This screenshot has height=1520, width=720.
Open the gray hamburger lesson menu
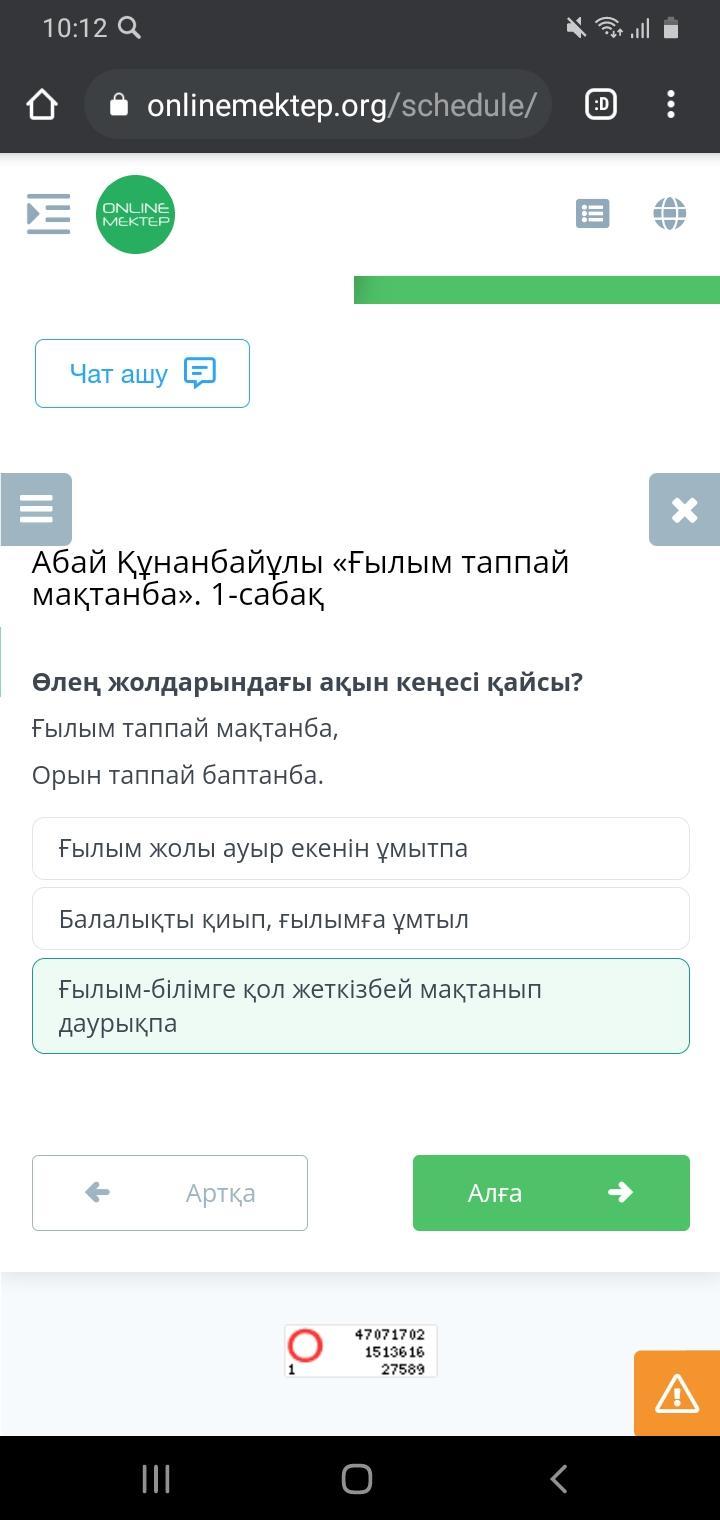coord(36,509)
